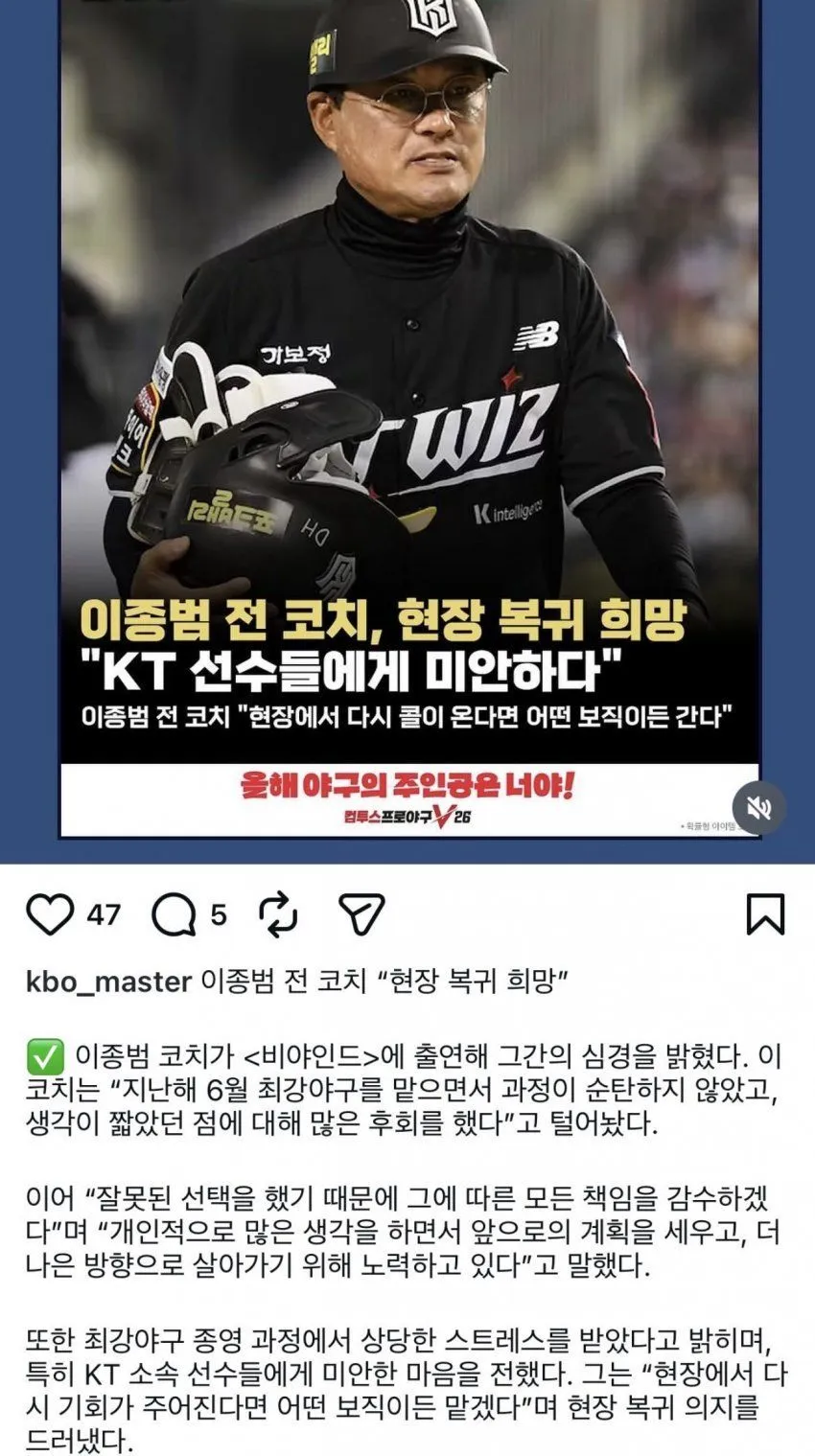Open kbo_master profile from caption
815x1456 pixels.
tap(108, 982)
